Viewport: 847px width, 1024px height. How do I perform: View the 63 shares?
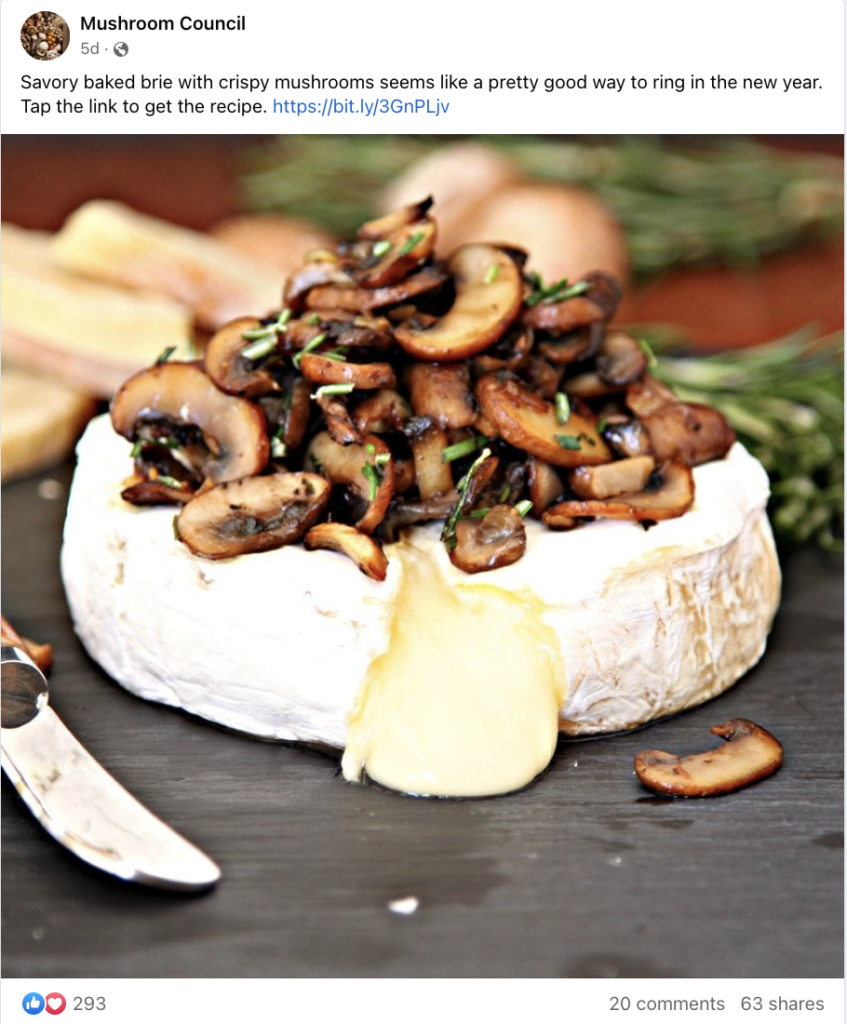(x=782, y=1003)
